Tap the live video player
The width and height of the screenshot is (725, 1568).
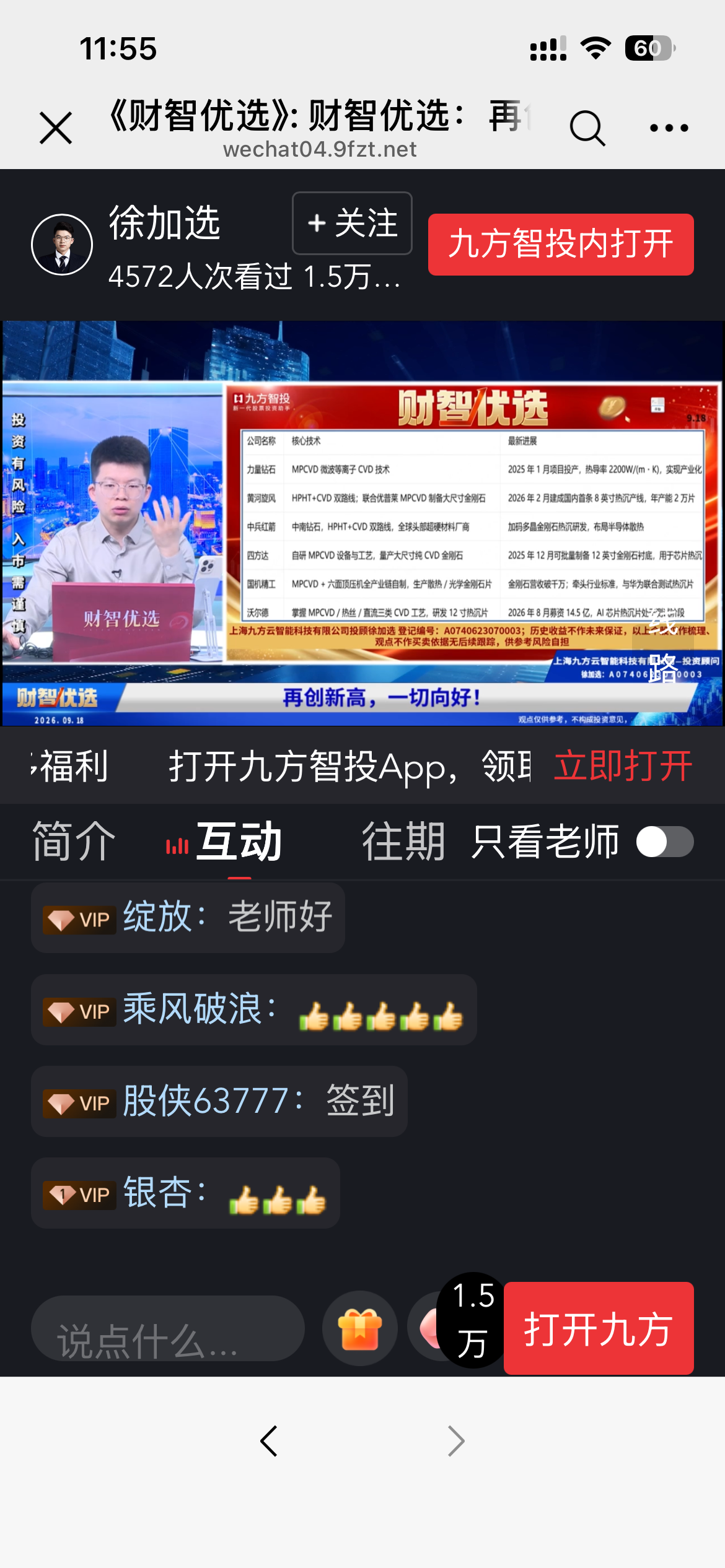click(x=362, y=523)
